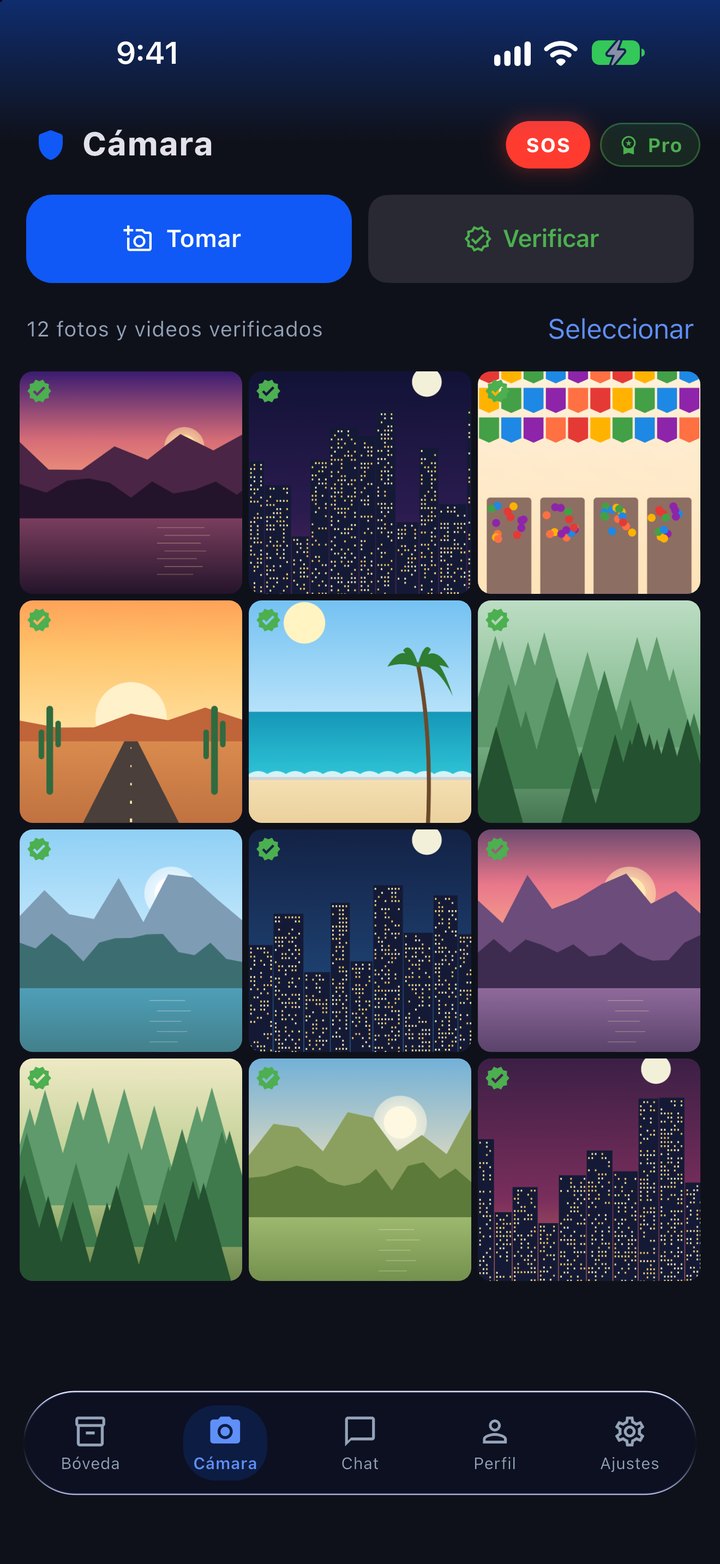This screenshot has width=720, height=1564.
Task: Open the blue mountain lake photo
Action: 131,940
